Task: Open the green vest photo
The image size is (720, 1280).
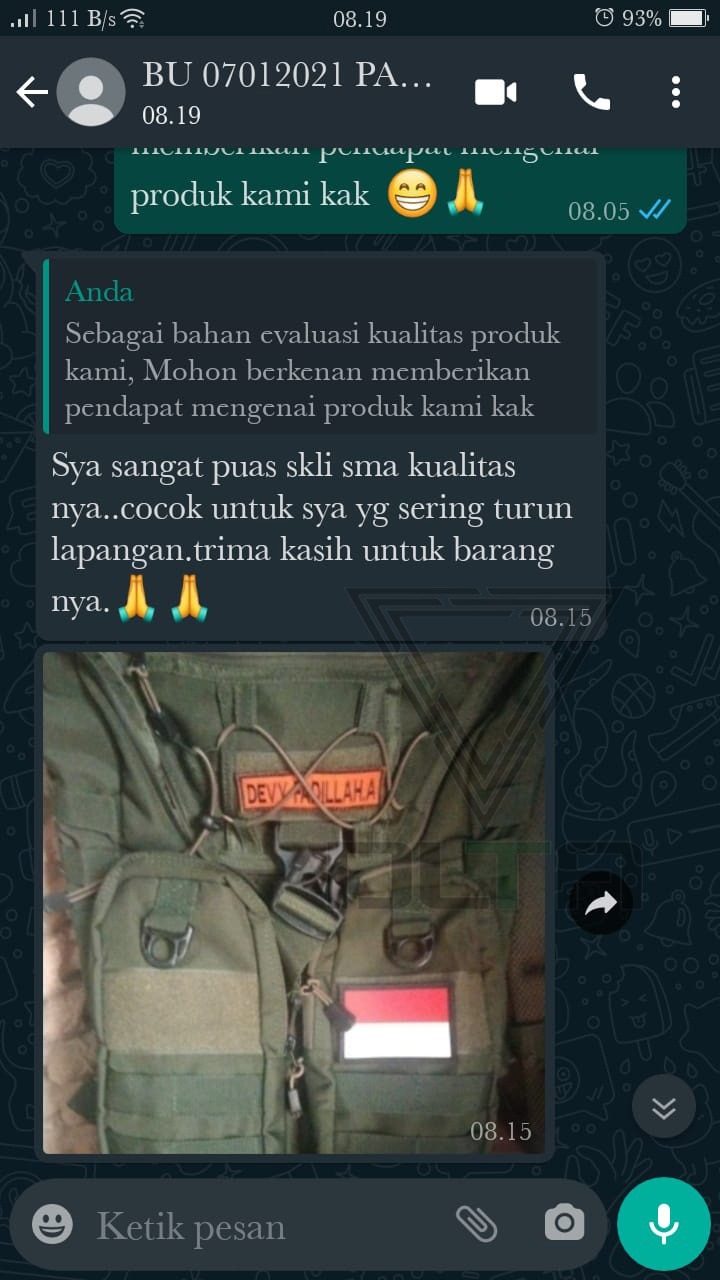Action: point(295,900)
